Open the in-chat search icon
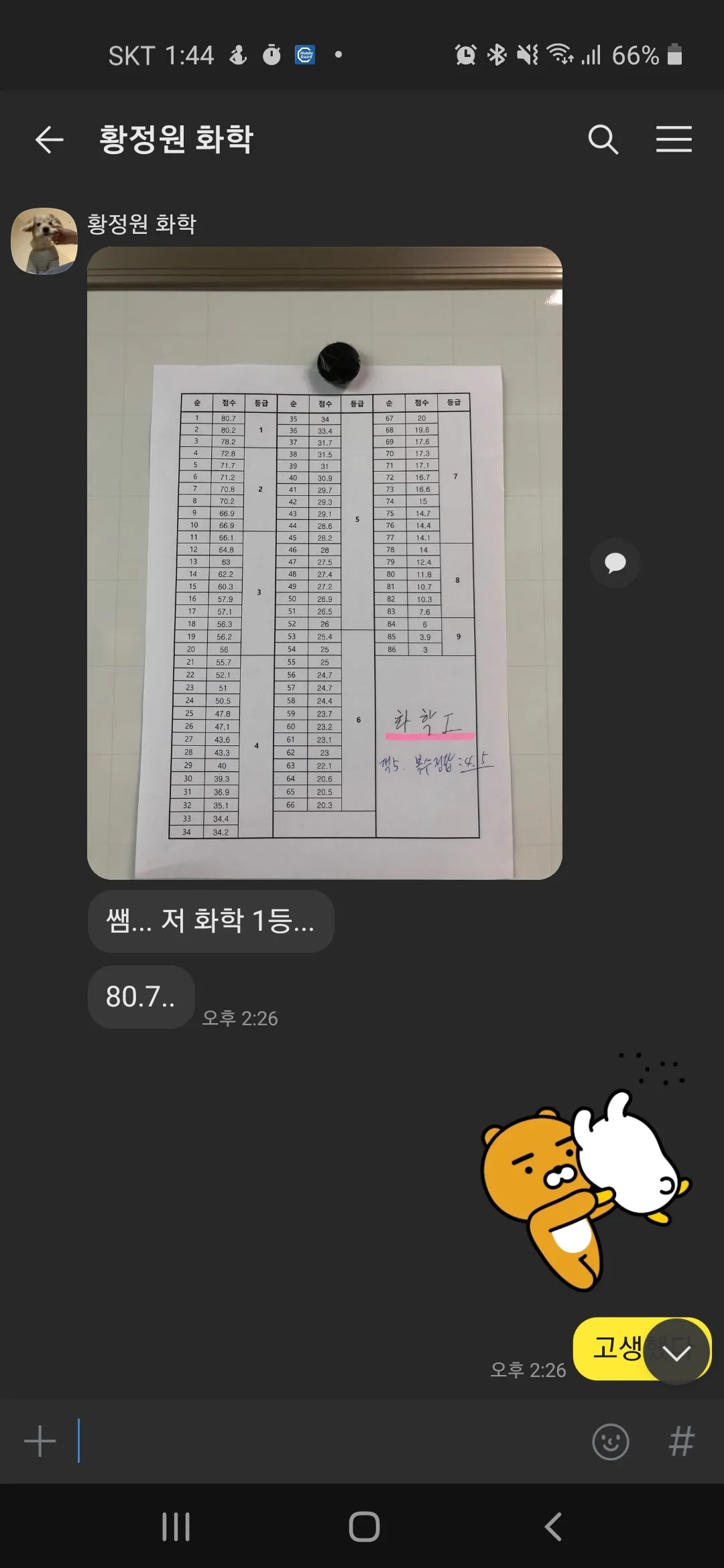724x1568 pixels. (603, 139)
